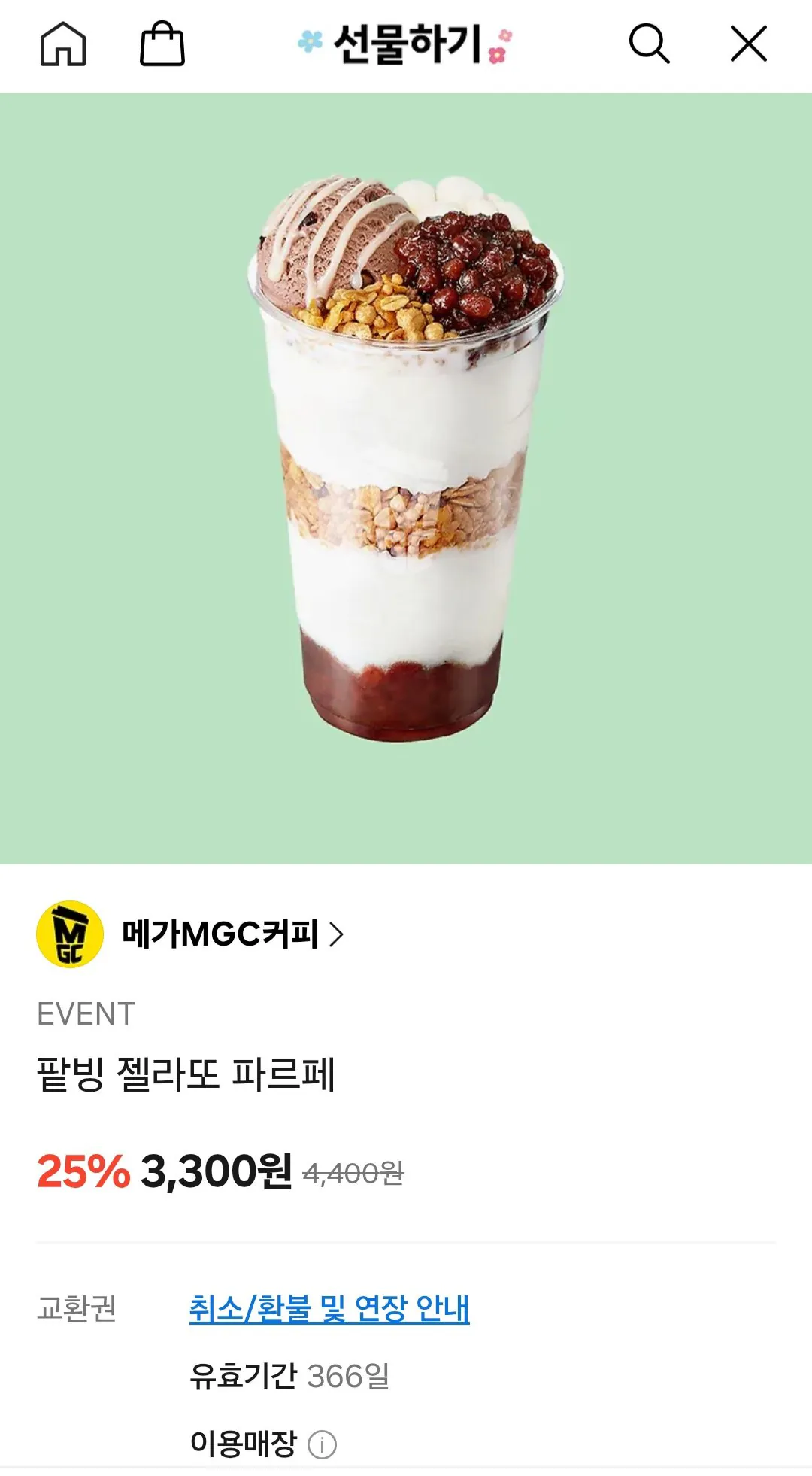Screen dimensions: 812x1476
Task: Open search with the magnifier icon
Action: 649,44
